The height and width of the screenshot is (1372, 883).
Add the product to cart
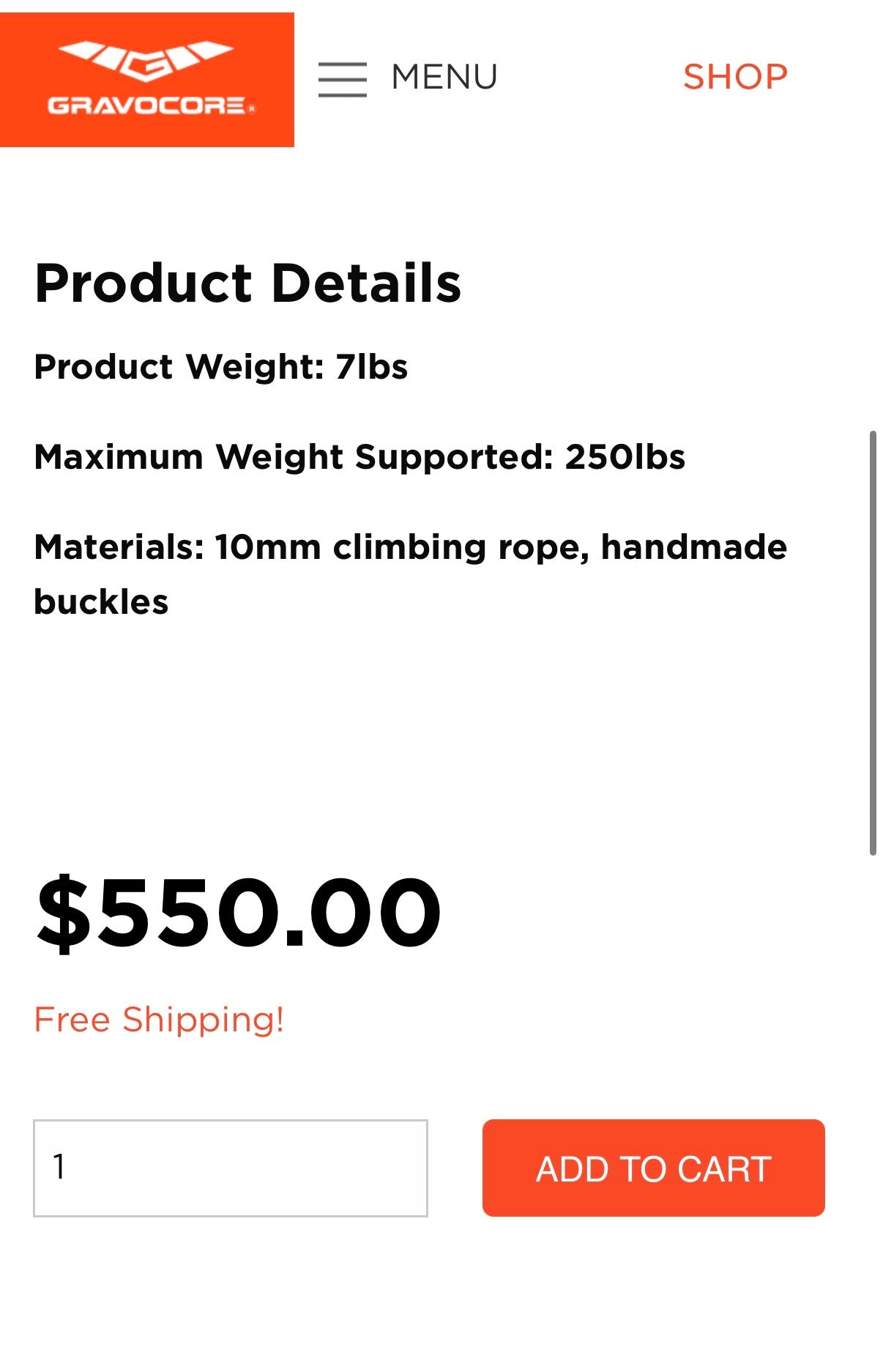pos(653,1168)
